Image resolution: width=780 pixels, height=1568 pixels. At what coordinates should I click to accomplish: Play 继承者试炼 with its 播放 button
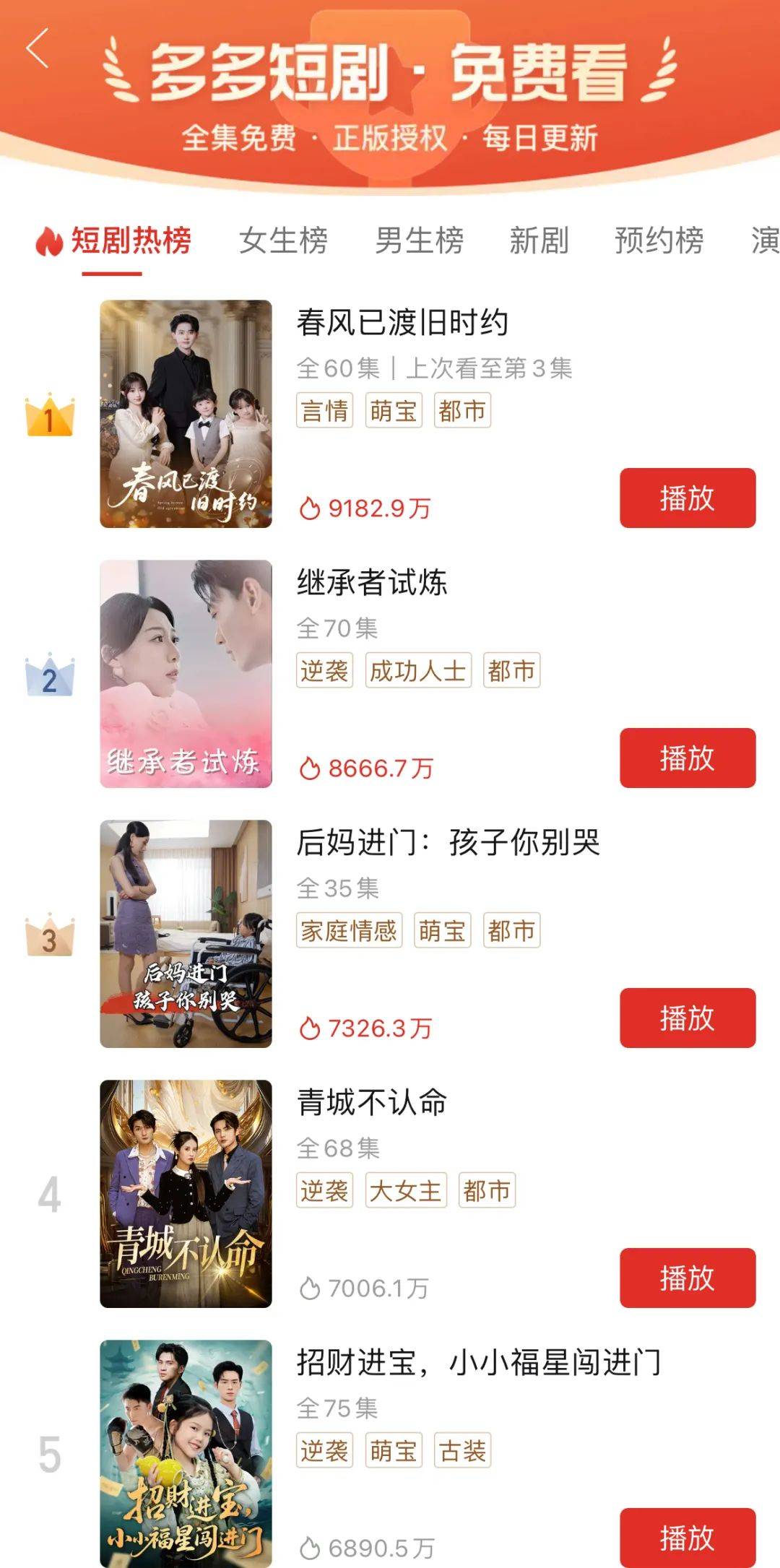click(687, 758)
